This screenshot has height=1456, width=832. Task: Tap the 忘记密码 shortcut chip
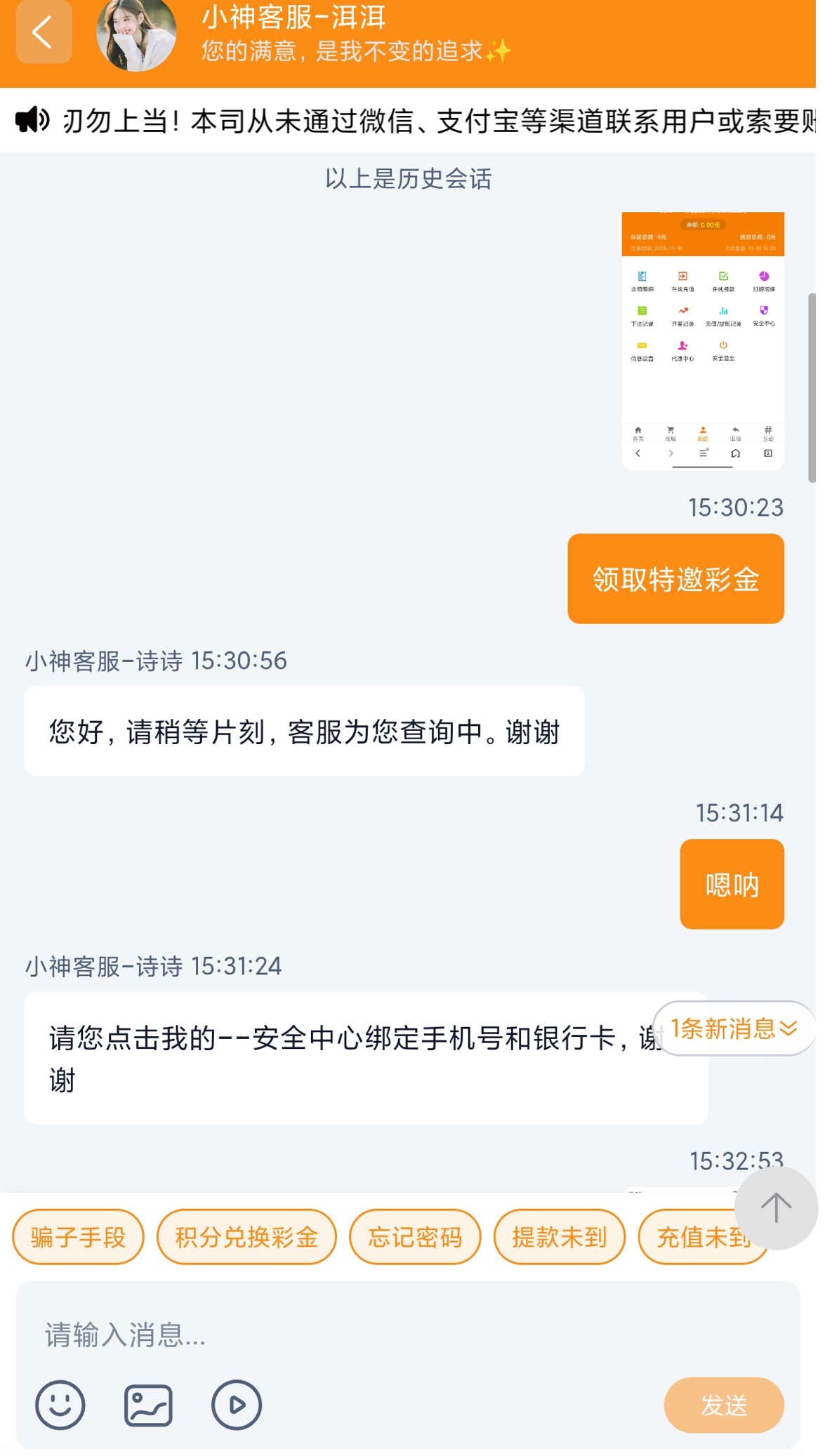pyautogui.click(x=415, y=1237)
